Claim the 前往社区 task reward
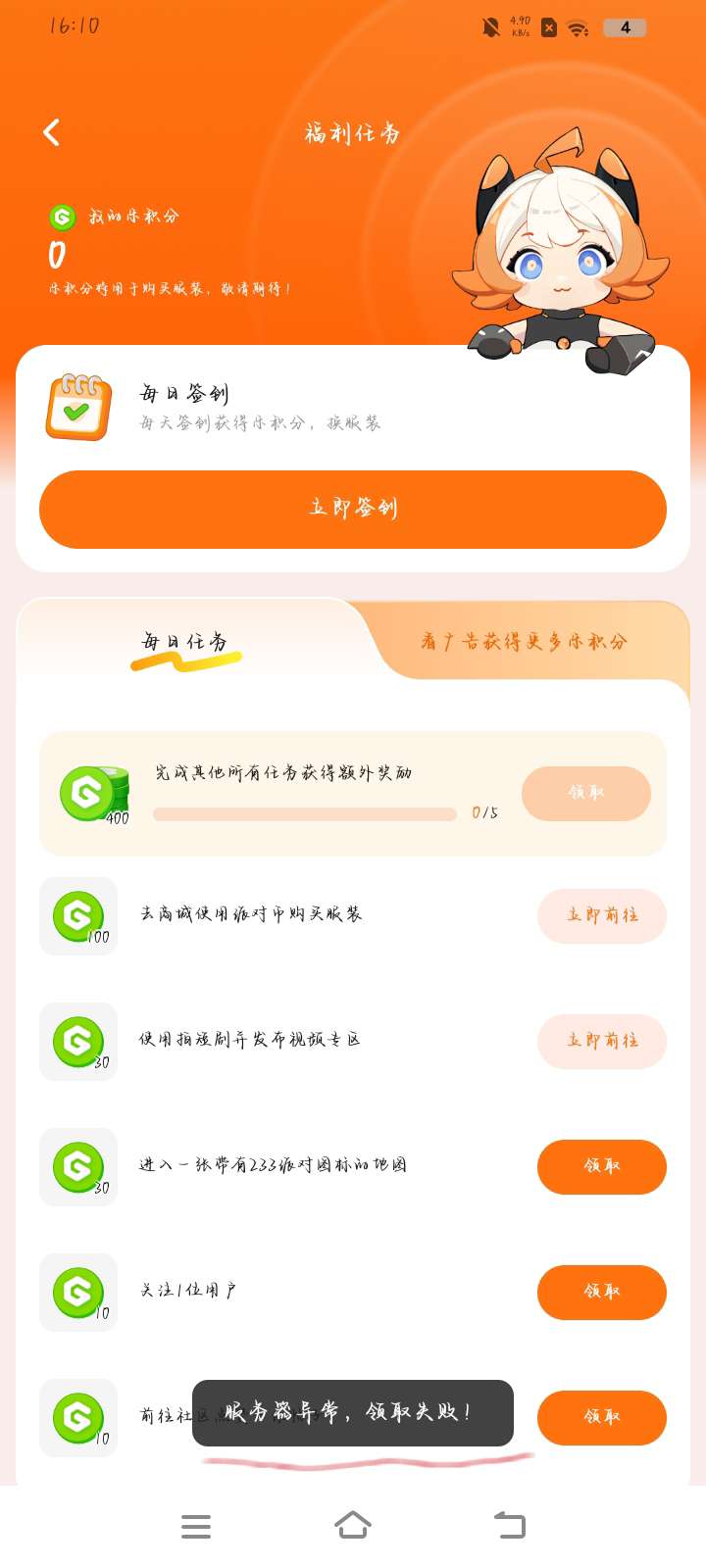 [x=601, y=1417]
